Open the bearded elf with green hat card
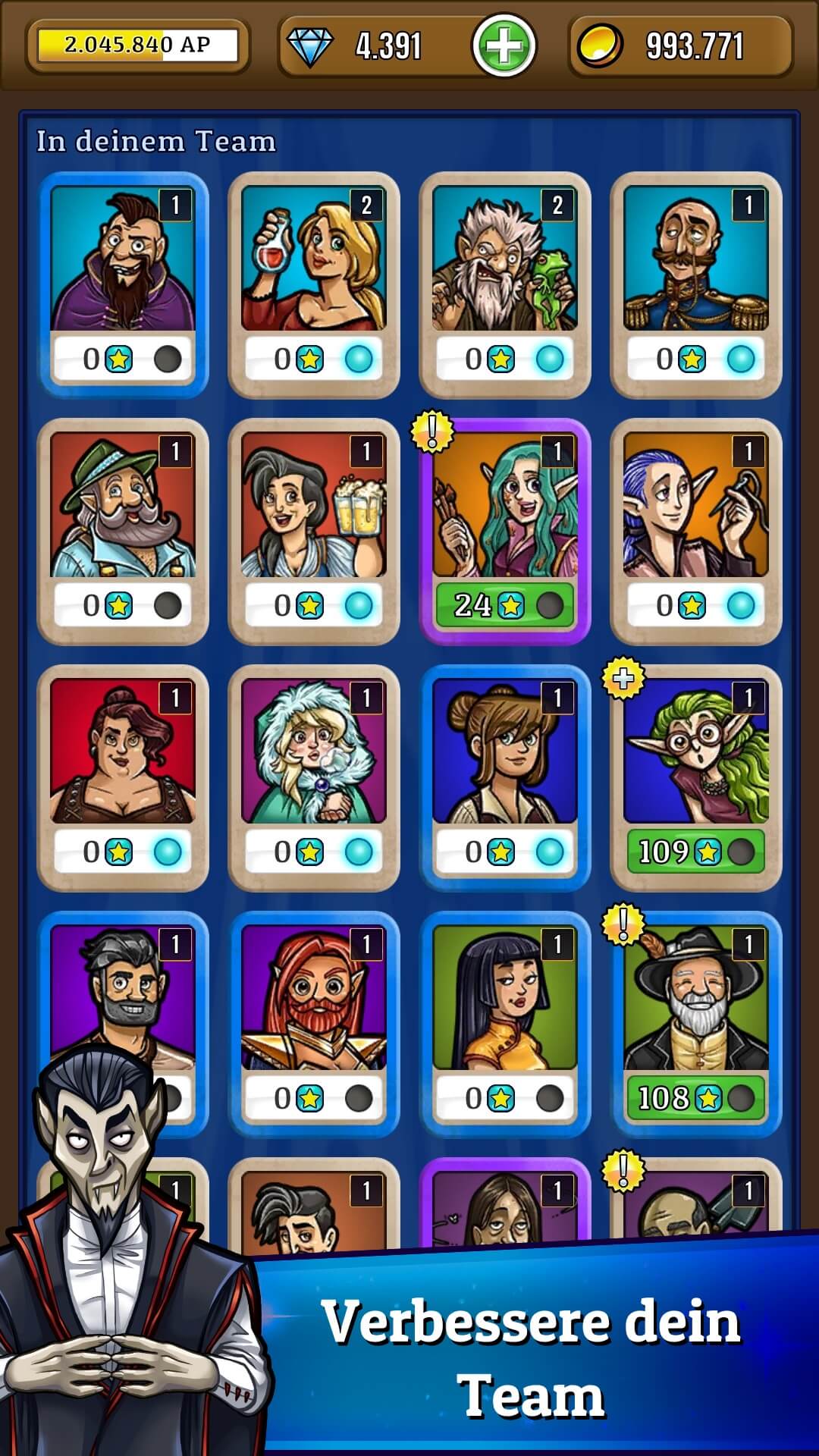819x1456 pixels. click(123, 532)
